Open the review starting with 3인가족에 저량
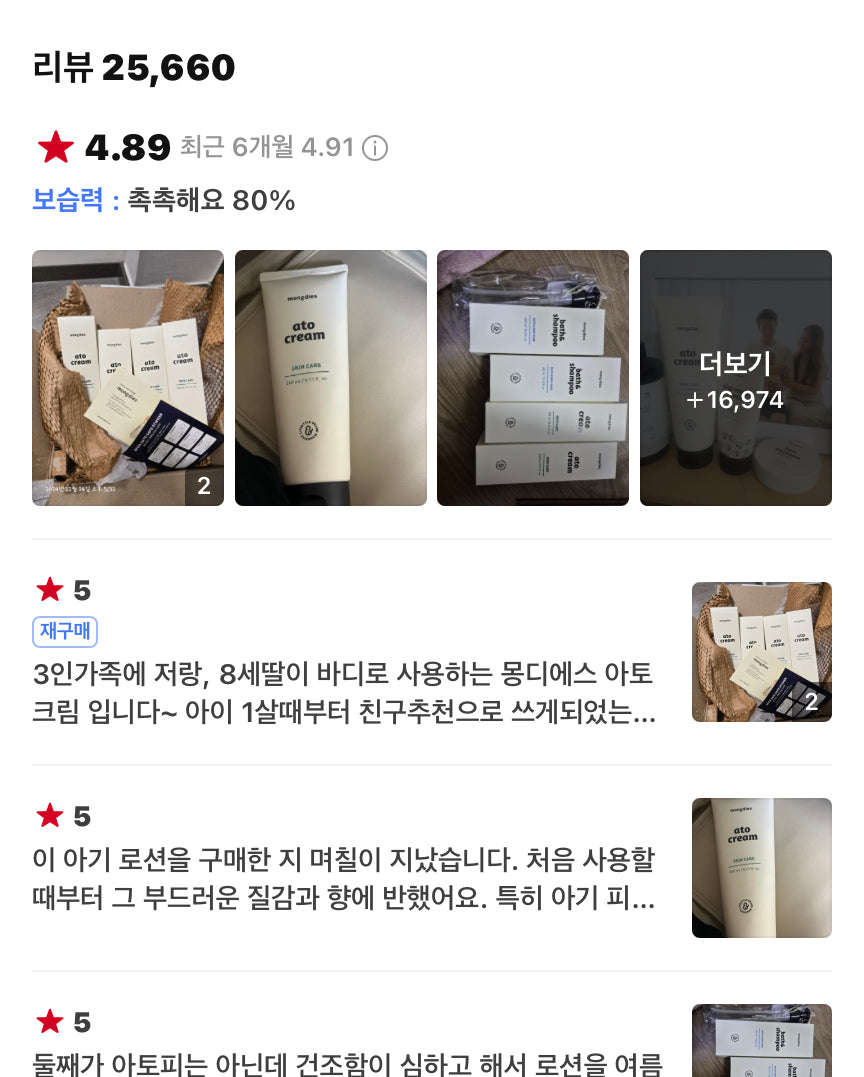This screenshot has width=864, height=1077. coord(345,690)
